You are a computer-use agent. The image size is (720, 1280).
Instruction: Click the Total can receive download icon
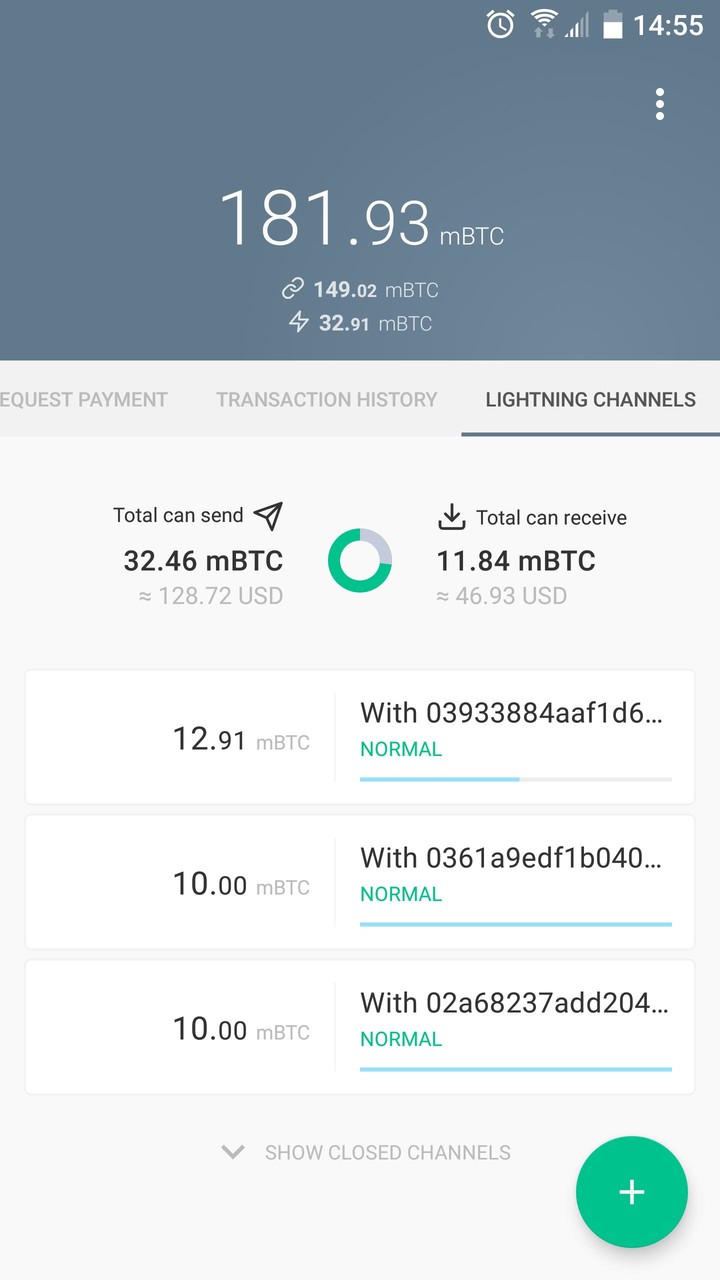[452, 515]
